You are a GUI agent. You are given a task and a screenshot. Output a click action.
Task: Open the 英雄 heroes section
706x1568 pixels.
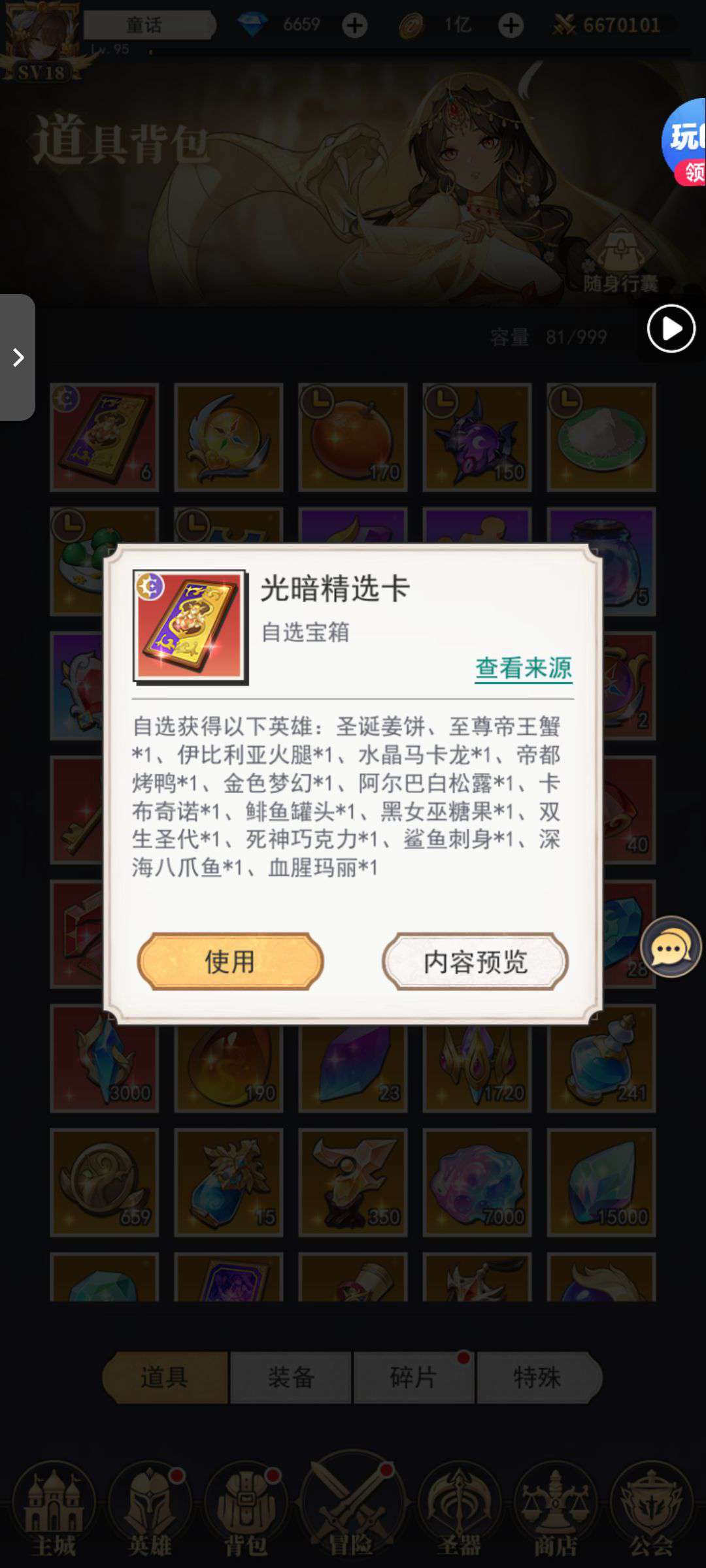pos(150,1509)
